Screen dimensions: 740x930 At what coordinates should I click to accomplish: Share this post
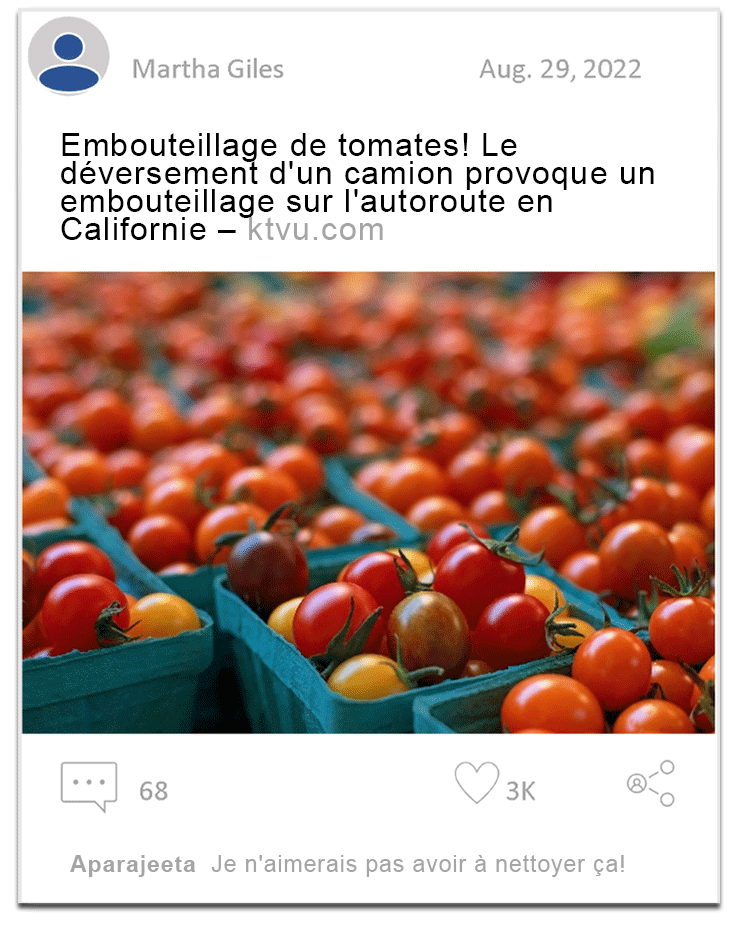point(651,783)
